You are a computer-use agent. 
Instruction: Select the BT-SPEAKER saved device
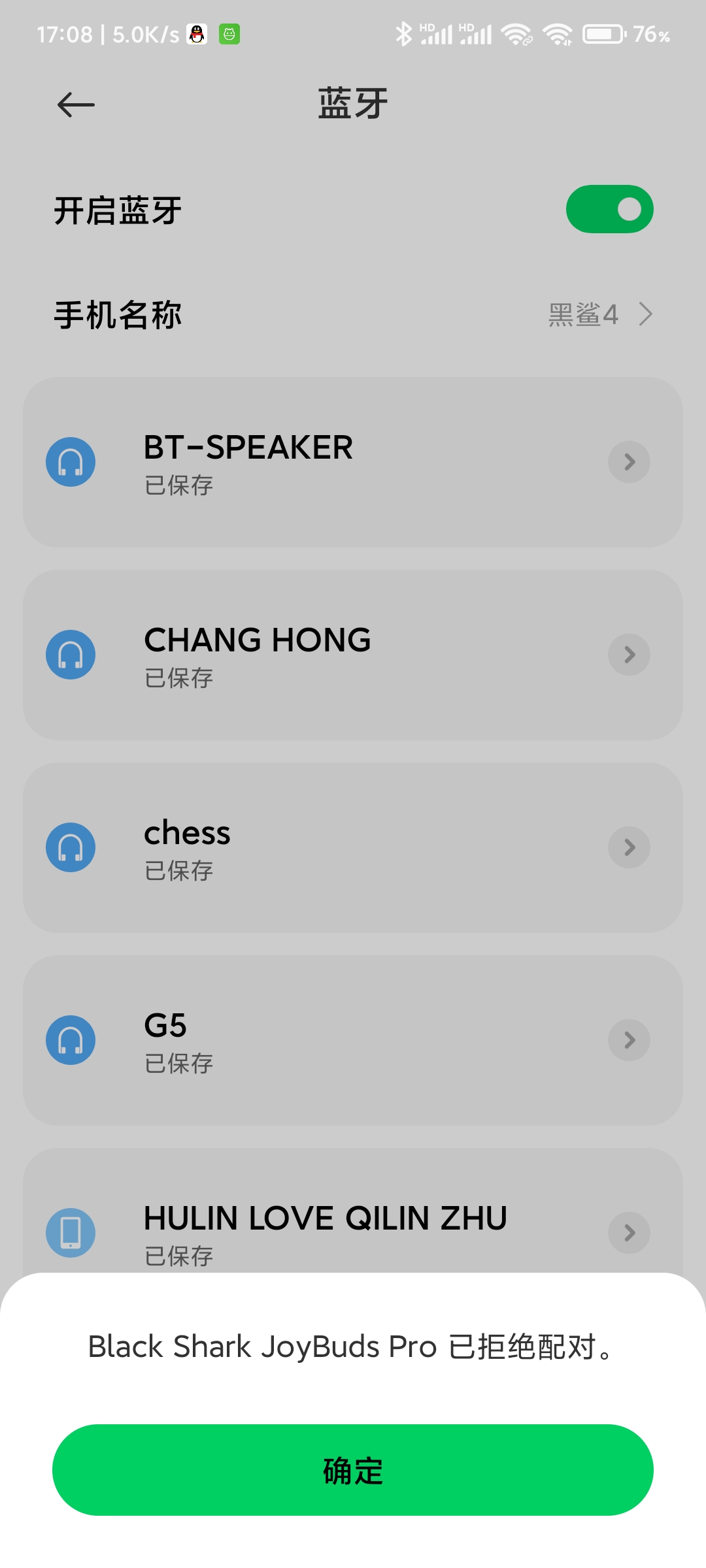353,462
